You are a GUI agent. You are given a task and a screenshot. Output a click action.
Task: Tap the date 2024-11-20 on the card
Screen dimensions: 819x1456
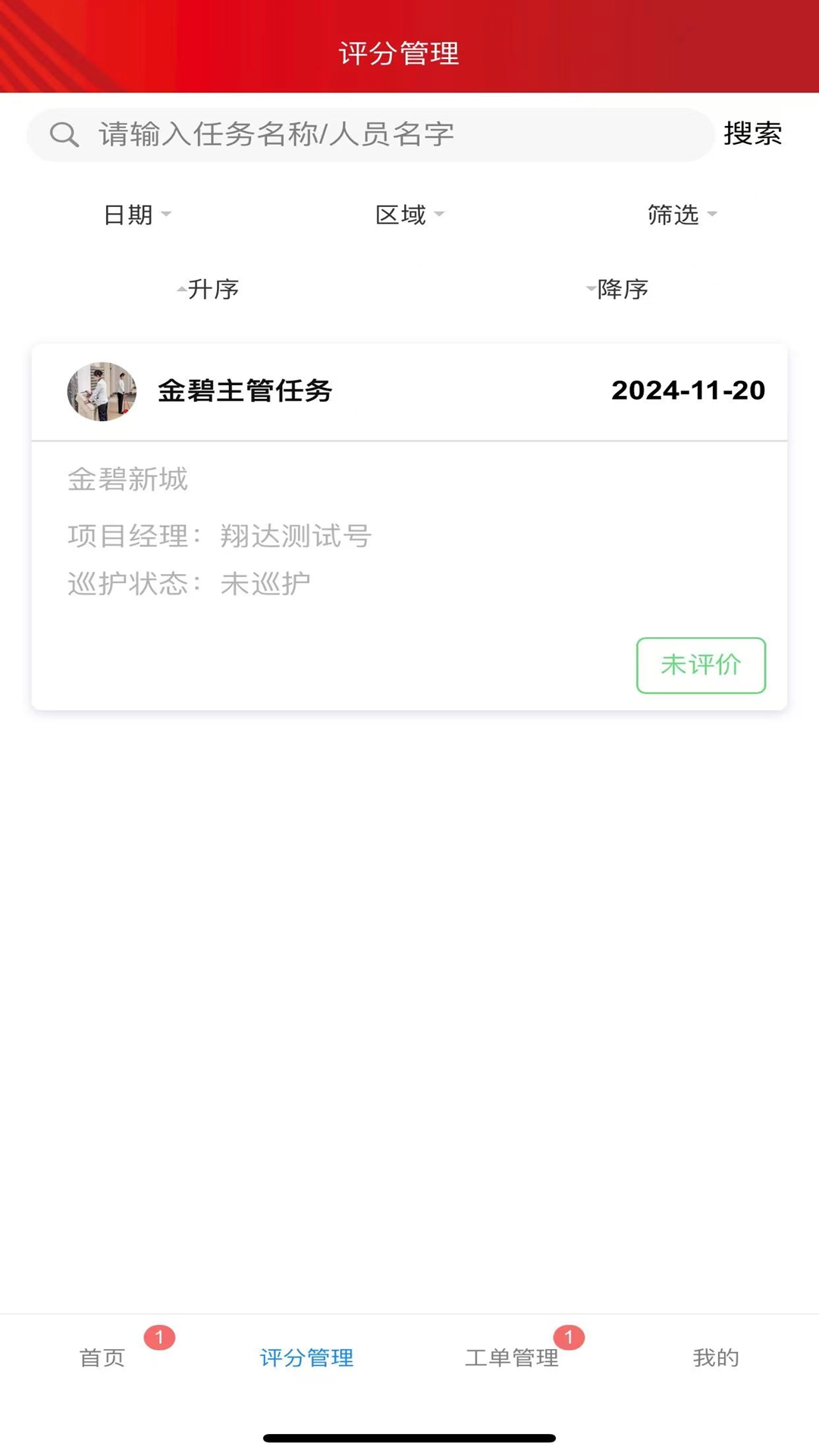688,391
